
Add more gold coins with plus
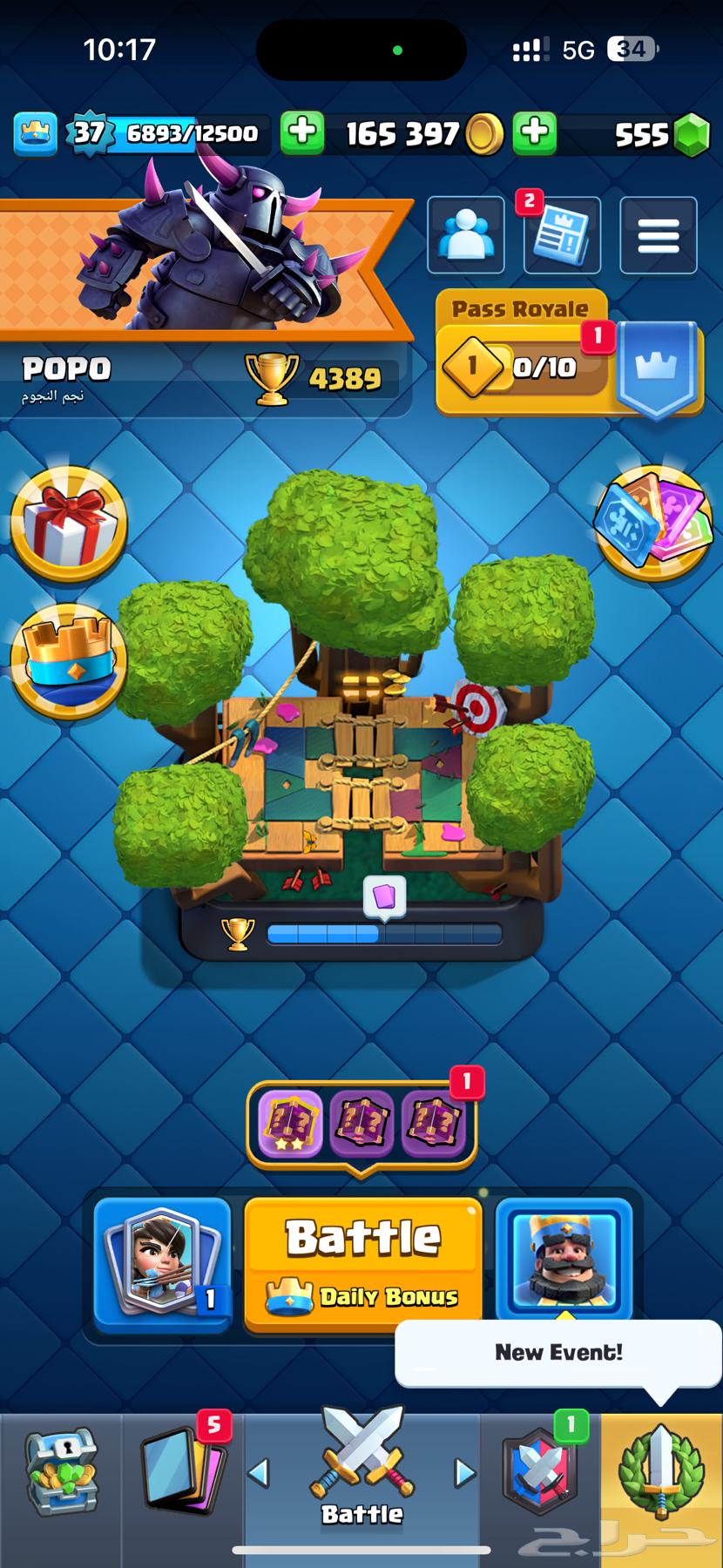click(x=302, y=132)
